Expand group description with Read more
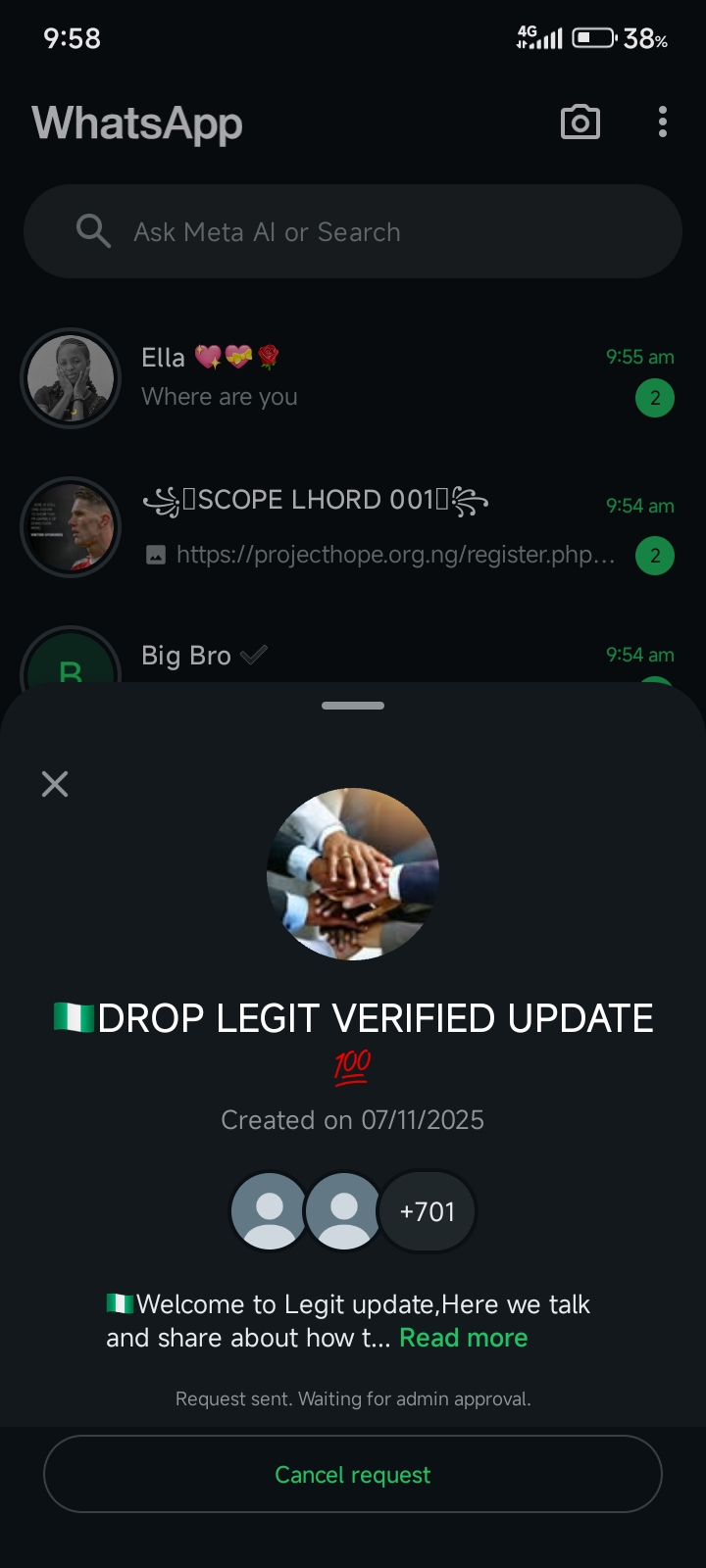 tap(463, 1338)
